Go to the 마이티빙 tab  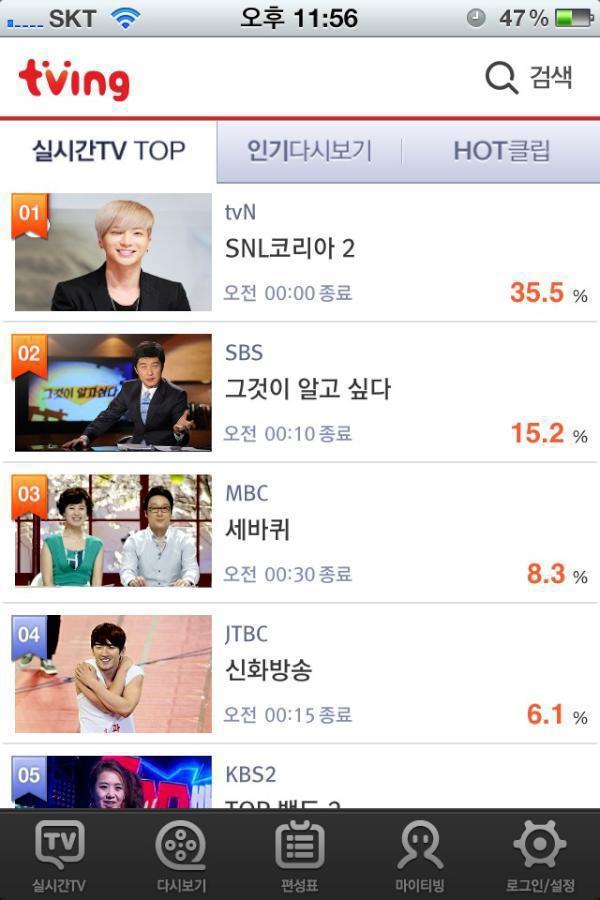tap(419, 856)
